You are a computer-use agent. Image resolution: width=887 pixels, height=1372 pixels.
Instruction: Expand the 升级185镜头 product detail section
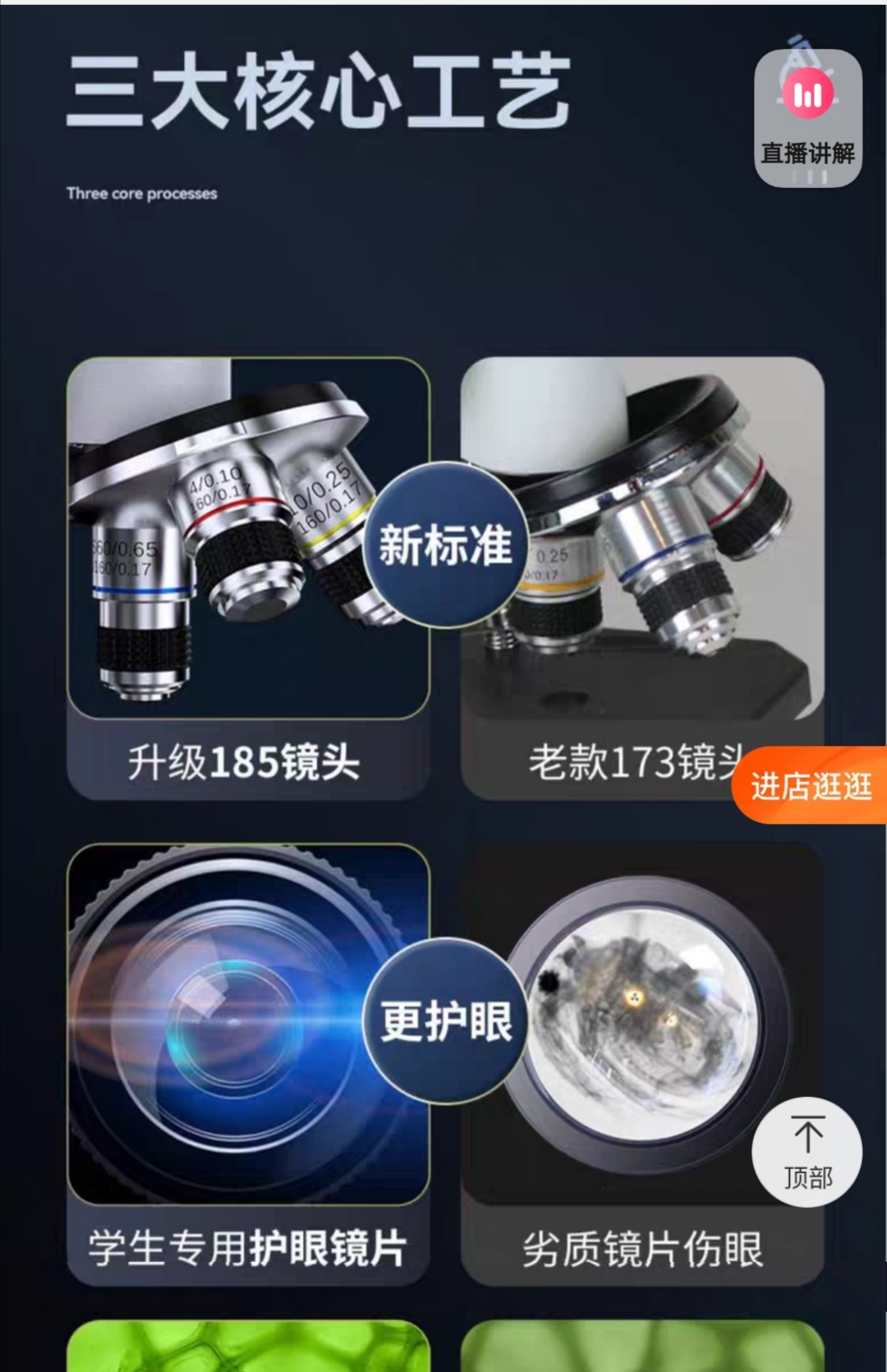246,764
